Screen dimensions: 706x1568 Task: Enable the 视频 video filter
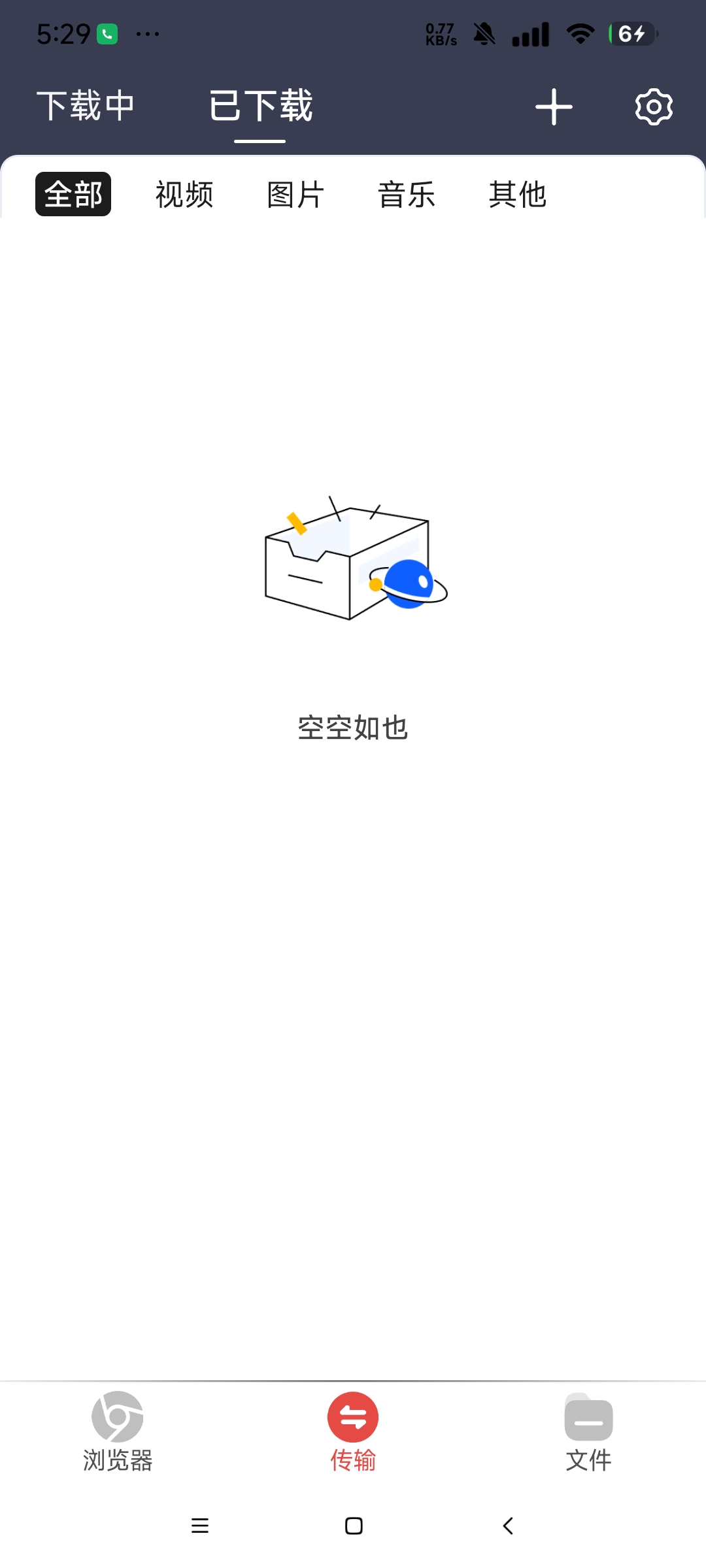[184, 194]
